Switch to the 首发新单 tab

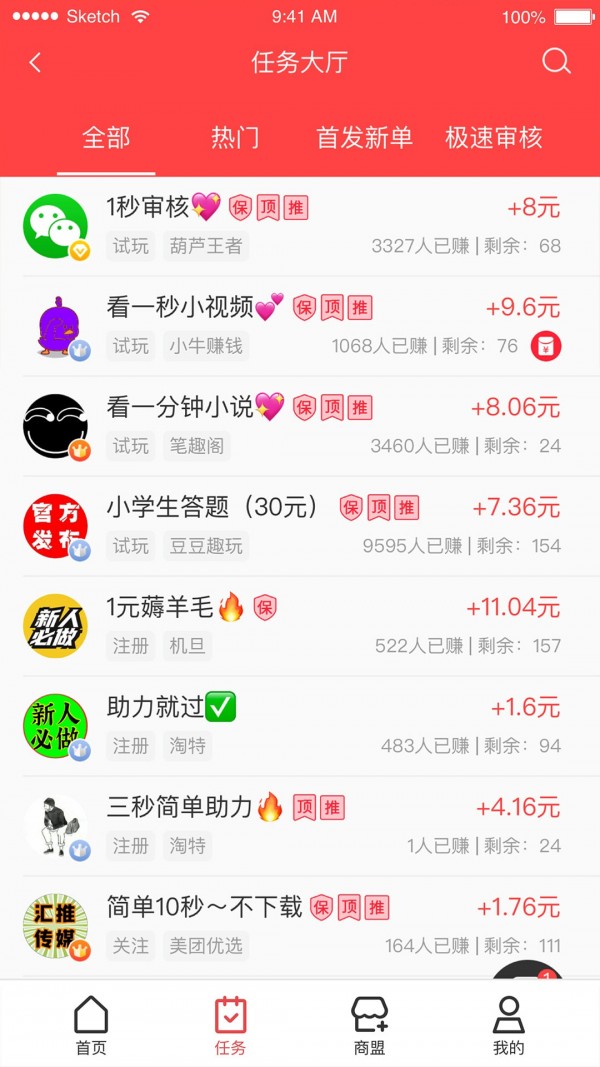click(x=364, y=137)
